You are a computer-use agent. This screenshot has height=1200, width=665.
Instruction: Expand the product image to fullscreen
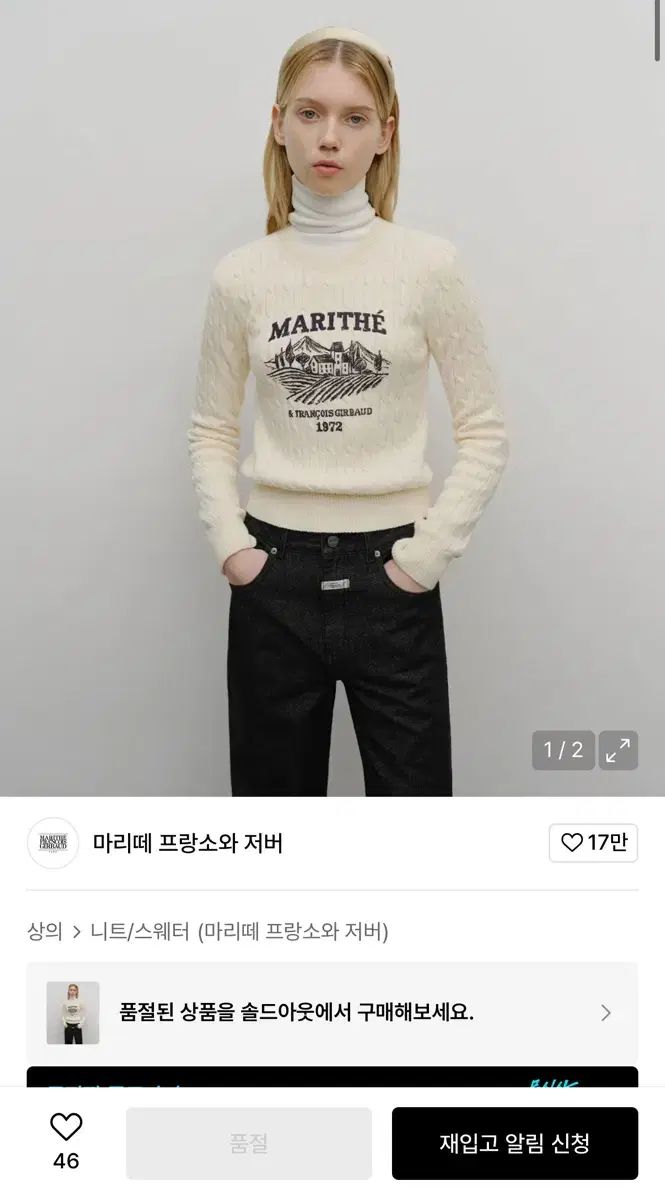coord(618,750)
